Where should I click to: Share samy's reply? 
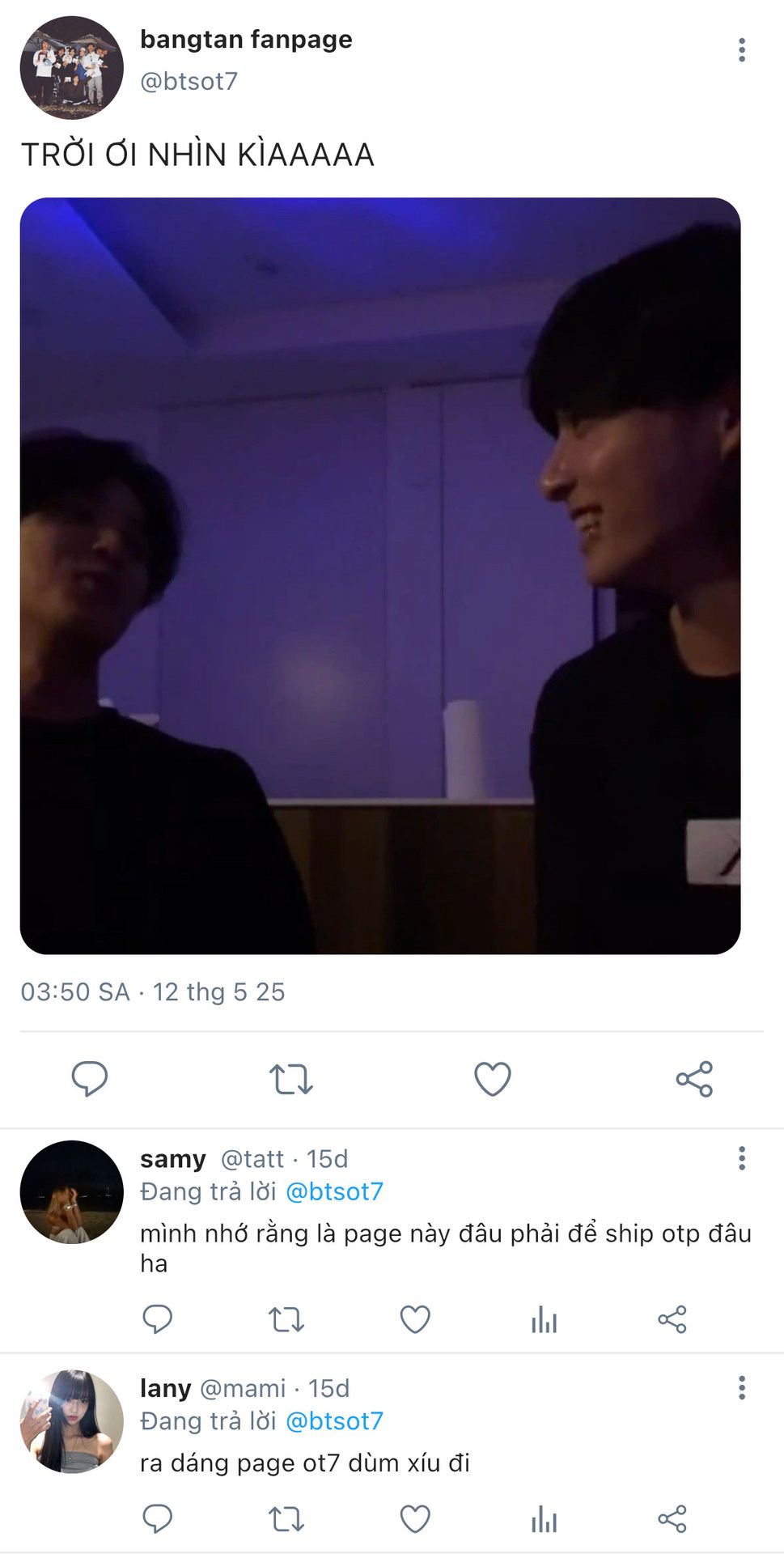point(672,1319)
